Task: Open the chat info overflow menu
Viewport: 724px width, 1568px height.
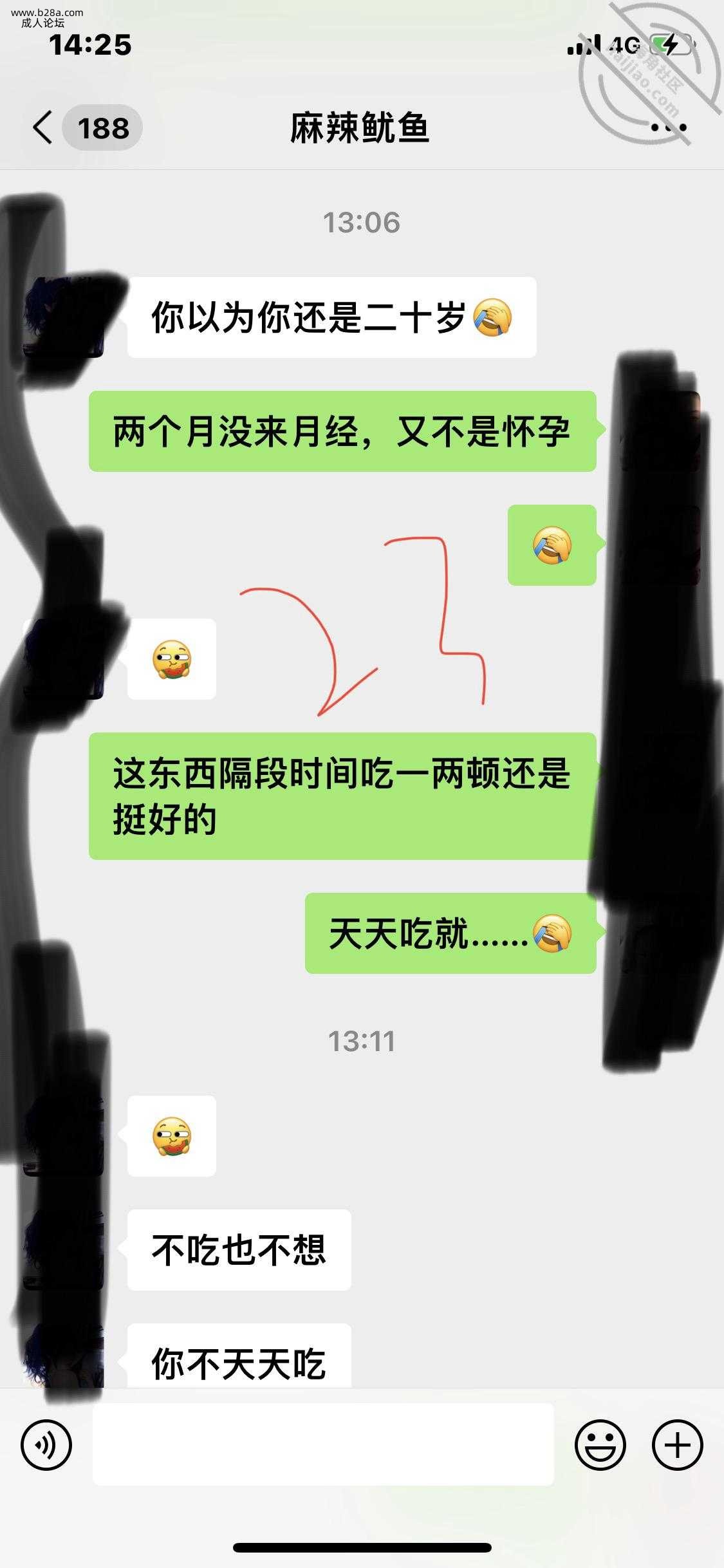Action: [x=669, y=127]
